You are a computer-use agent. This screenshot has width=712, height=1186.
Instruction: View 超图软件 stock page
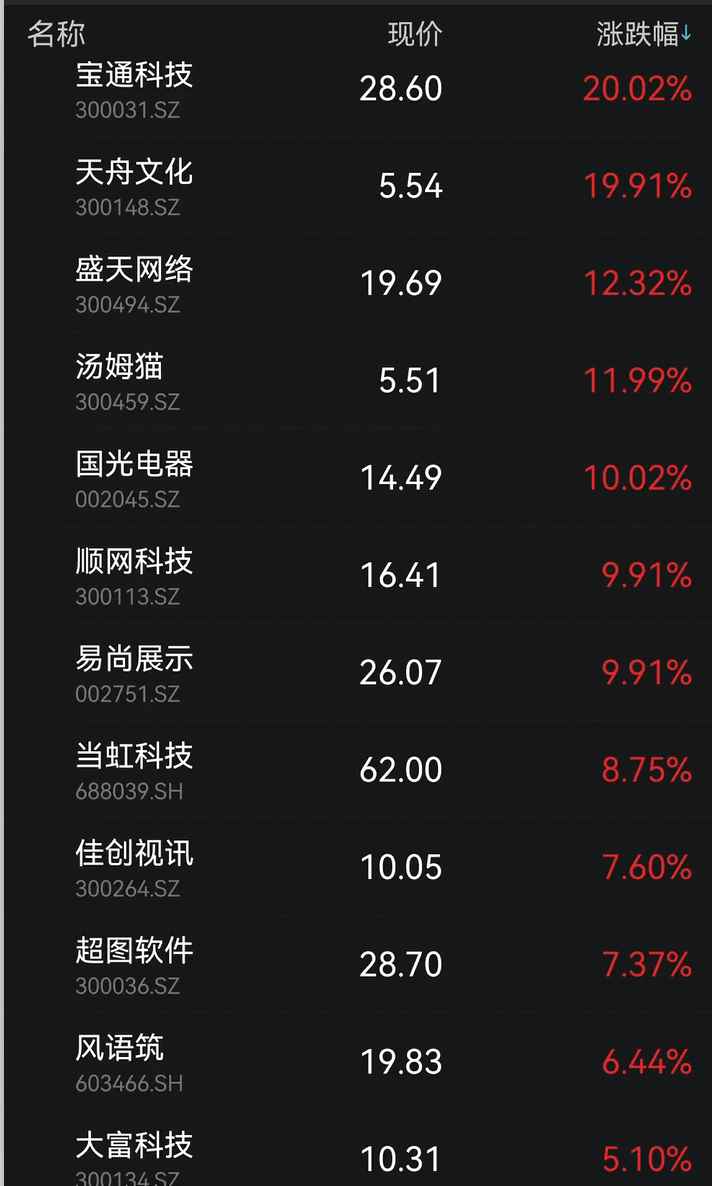point(135,964)
